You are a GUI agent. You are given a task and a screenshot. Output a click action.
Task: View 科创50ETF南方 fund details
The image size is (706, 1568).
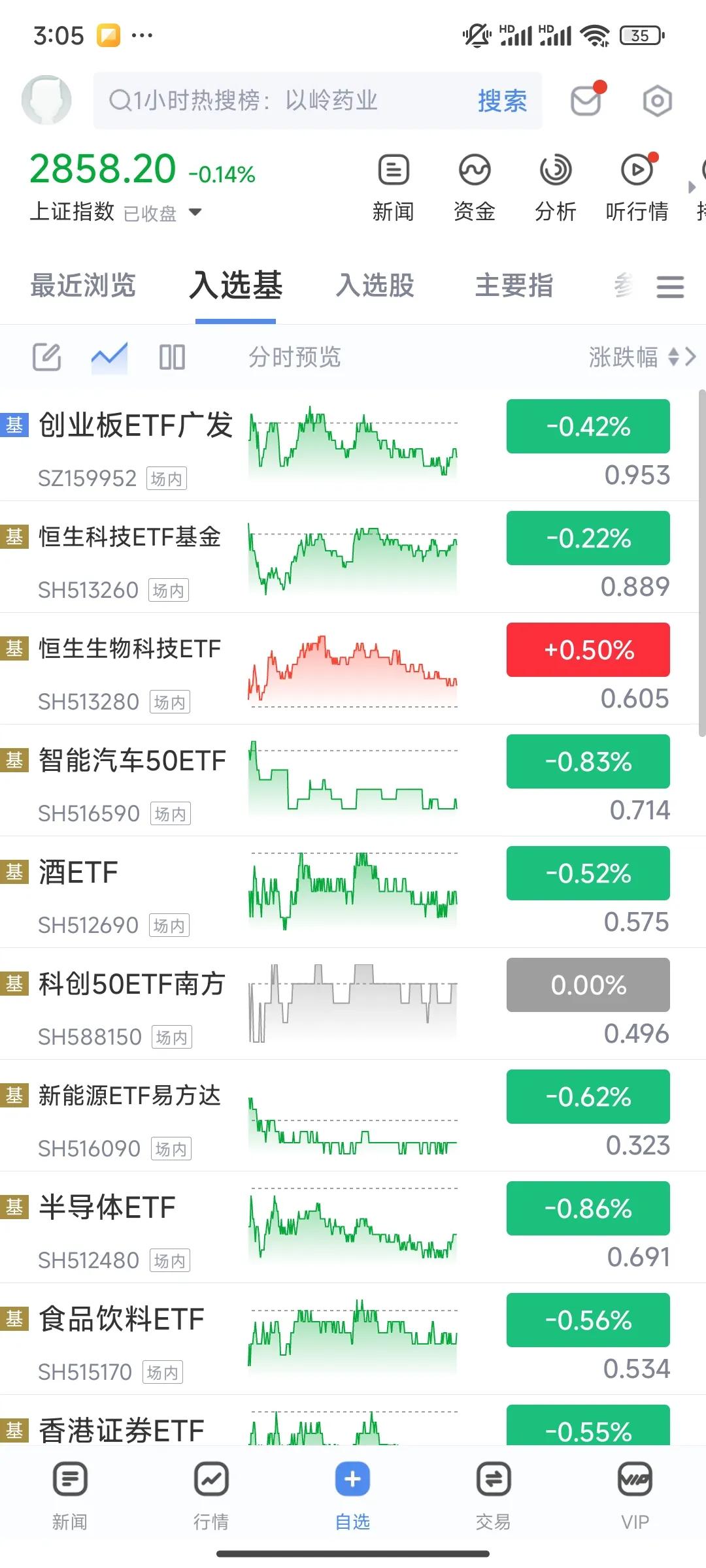coord(131,985)
